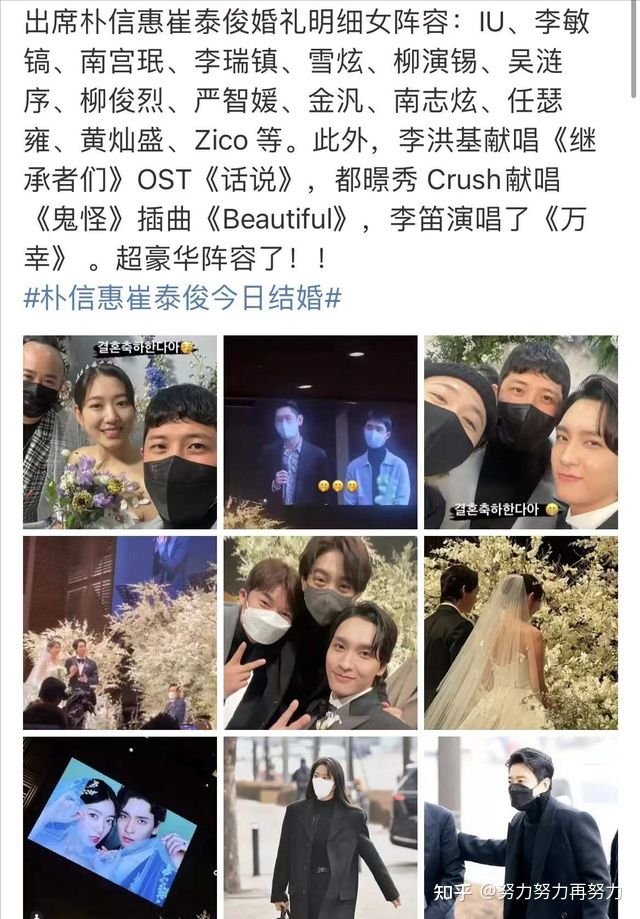The width and height of the screenshot is (640, 919).
Task: Open the wedding portrait shown on the big screen
Action: tap(120, 827)
